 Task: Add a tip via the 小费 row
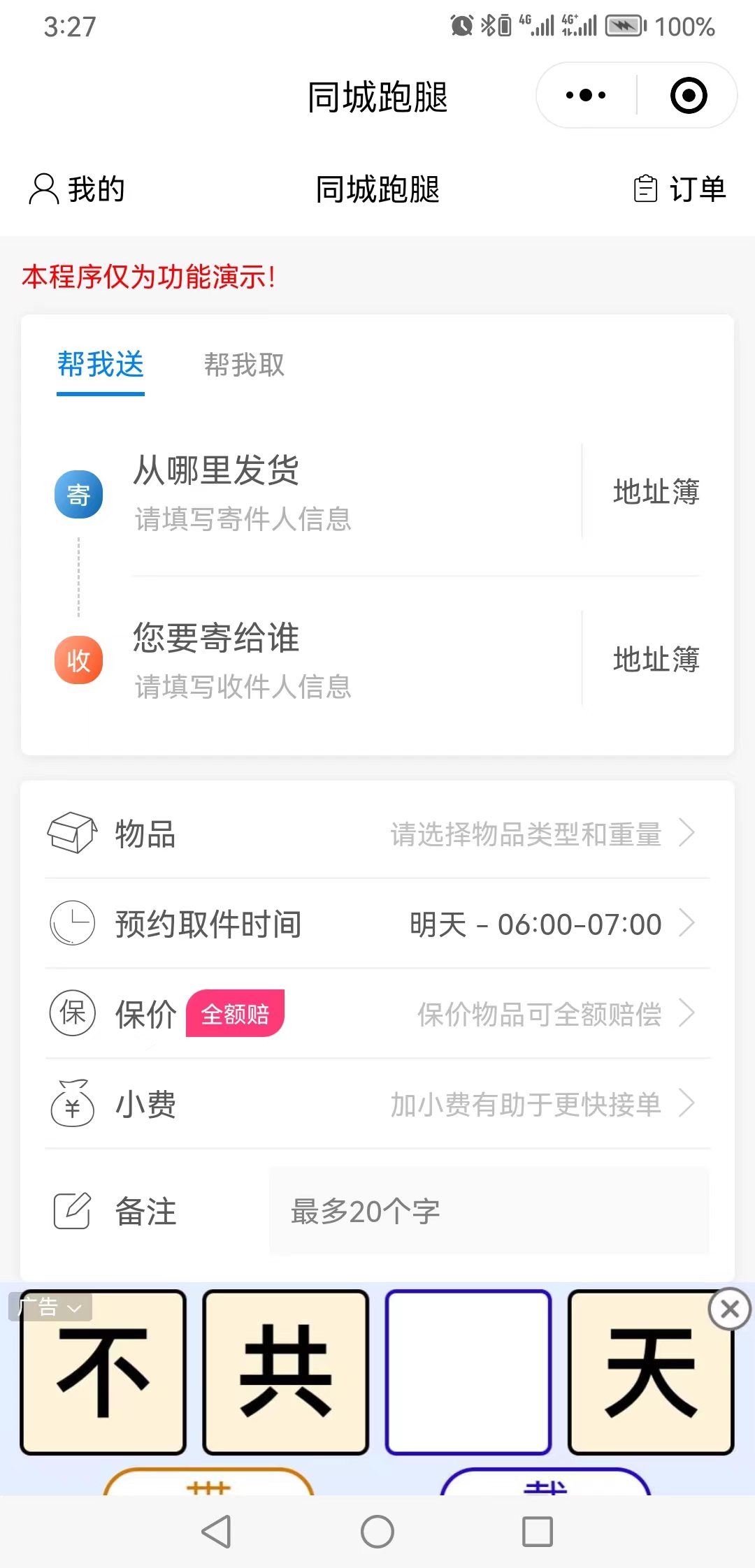click(x=377, y=1105)
